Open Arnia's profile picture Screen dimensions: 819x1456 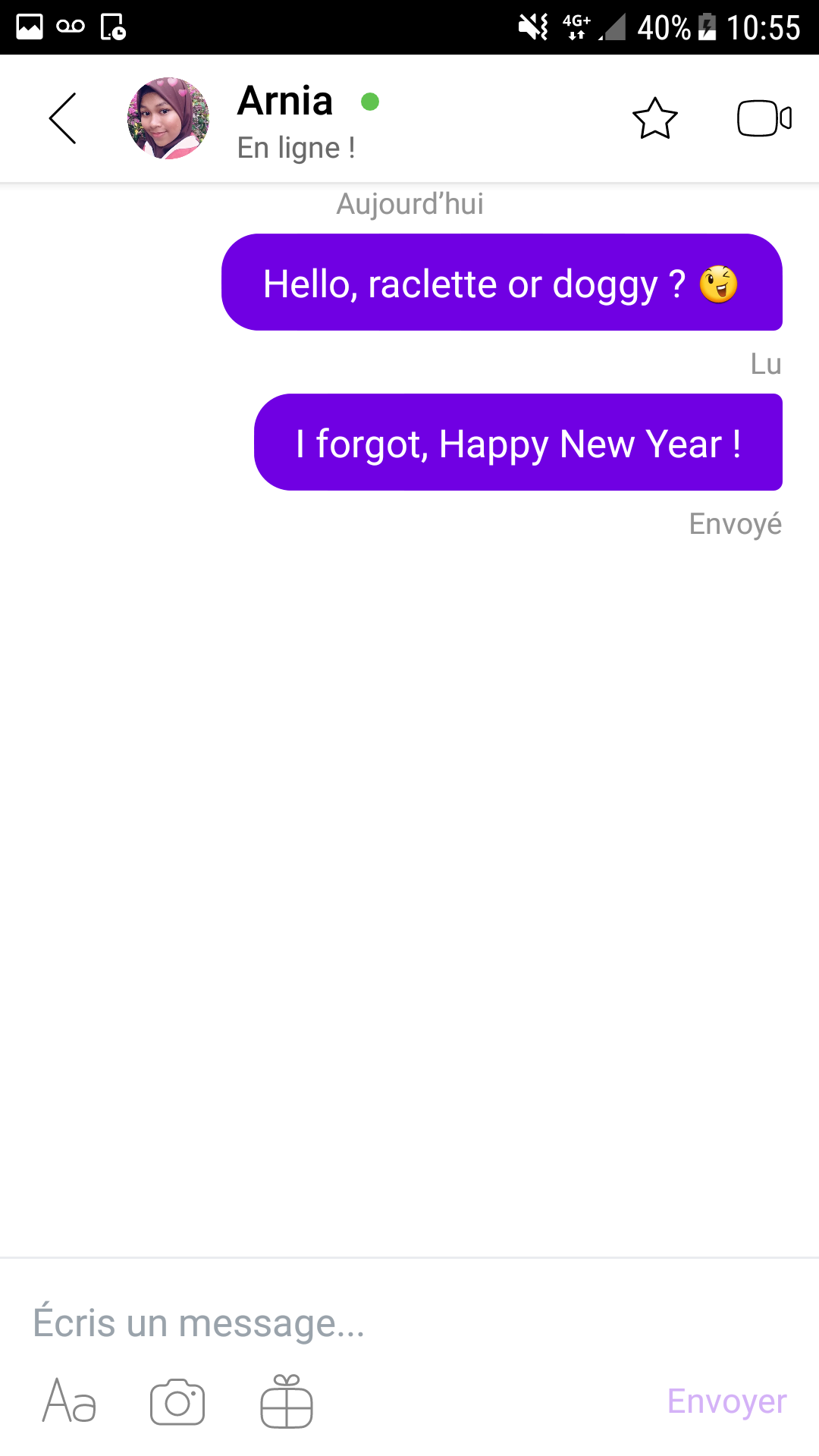(168, 118)
